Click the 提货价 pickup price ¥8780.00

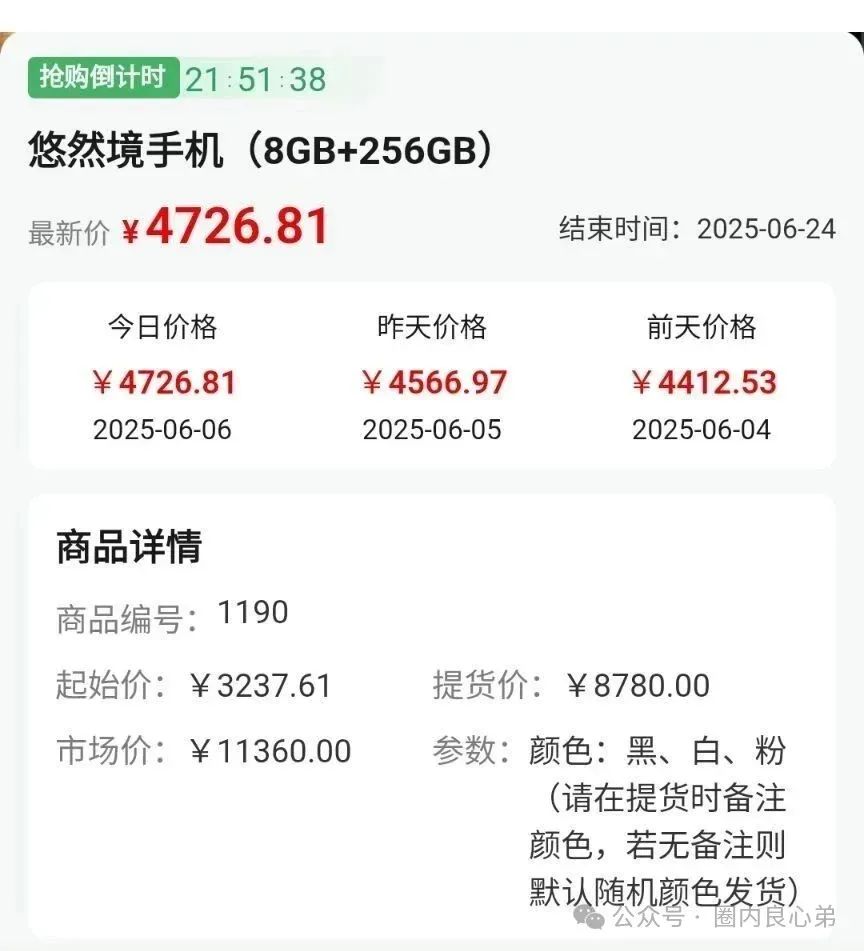[566, 686]
